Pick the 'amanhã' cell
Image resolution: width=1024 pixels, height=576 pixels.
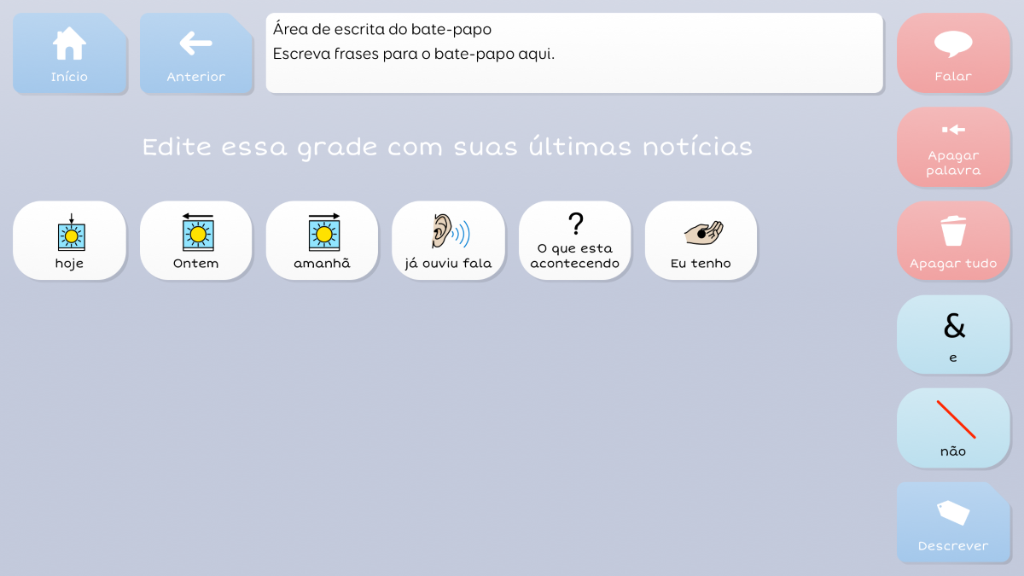click(x=322, y=241)
